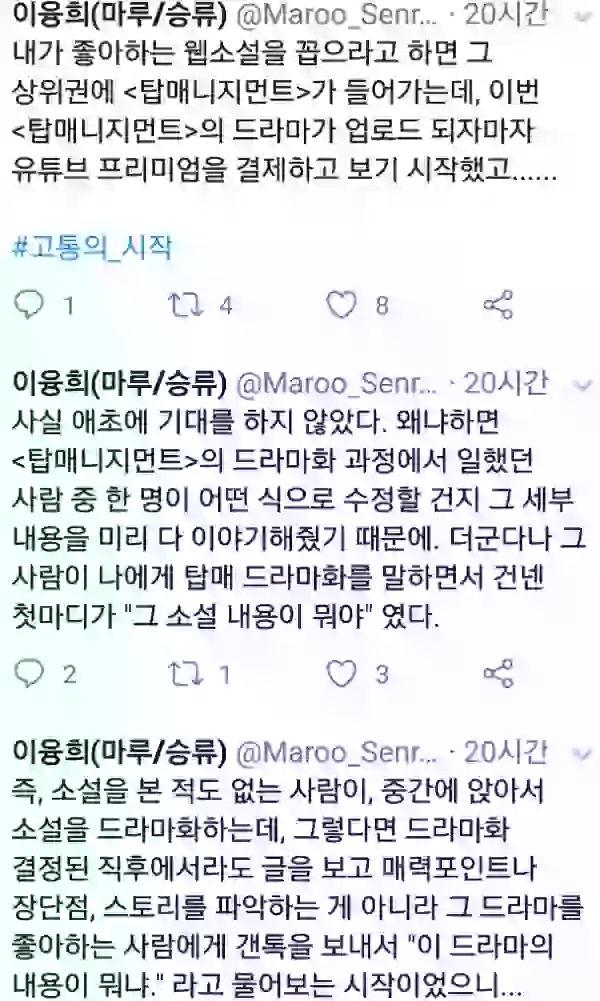Reply to the tweet starting '사실 애초에'

(x=31, y=675)
